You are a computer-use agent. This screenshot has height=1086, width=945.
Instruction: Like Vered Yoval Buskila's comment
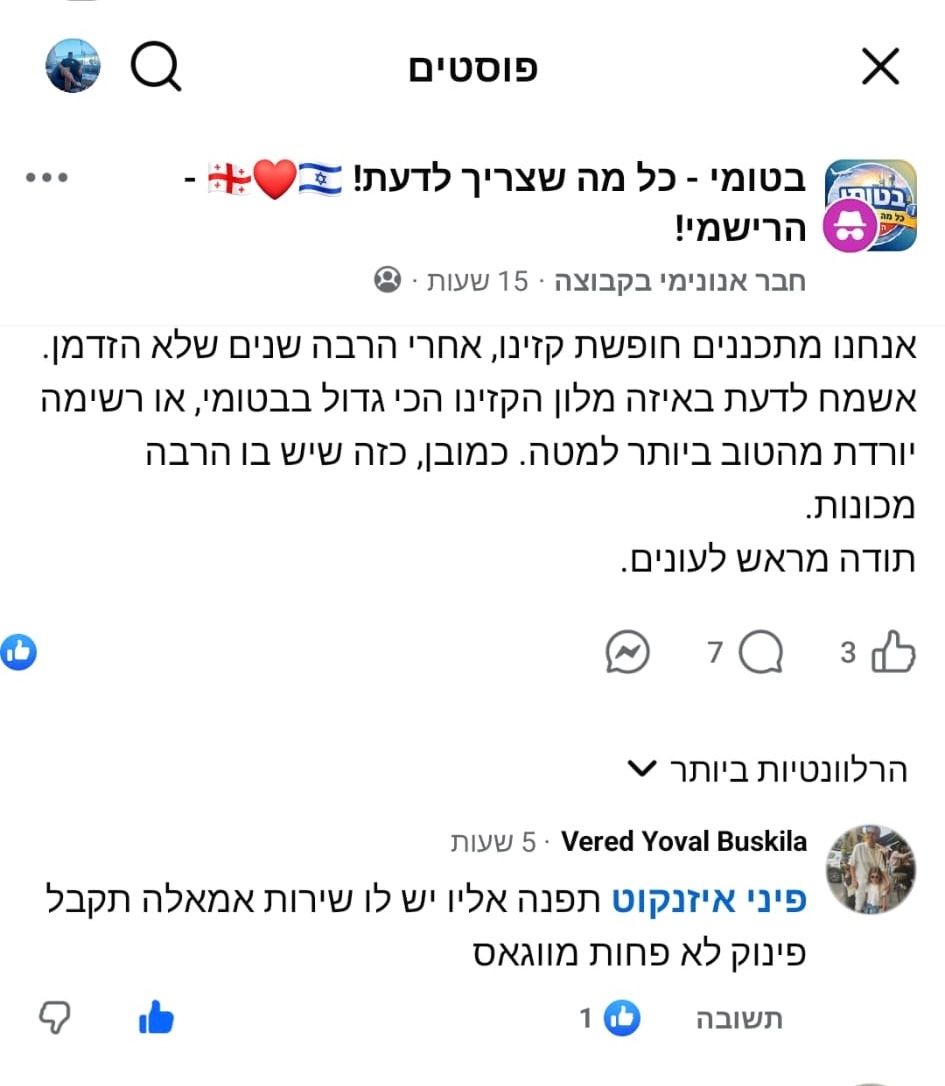[x=155, y=1019]
